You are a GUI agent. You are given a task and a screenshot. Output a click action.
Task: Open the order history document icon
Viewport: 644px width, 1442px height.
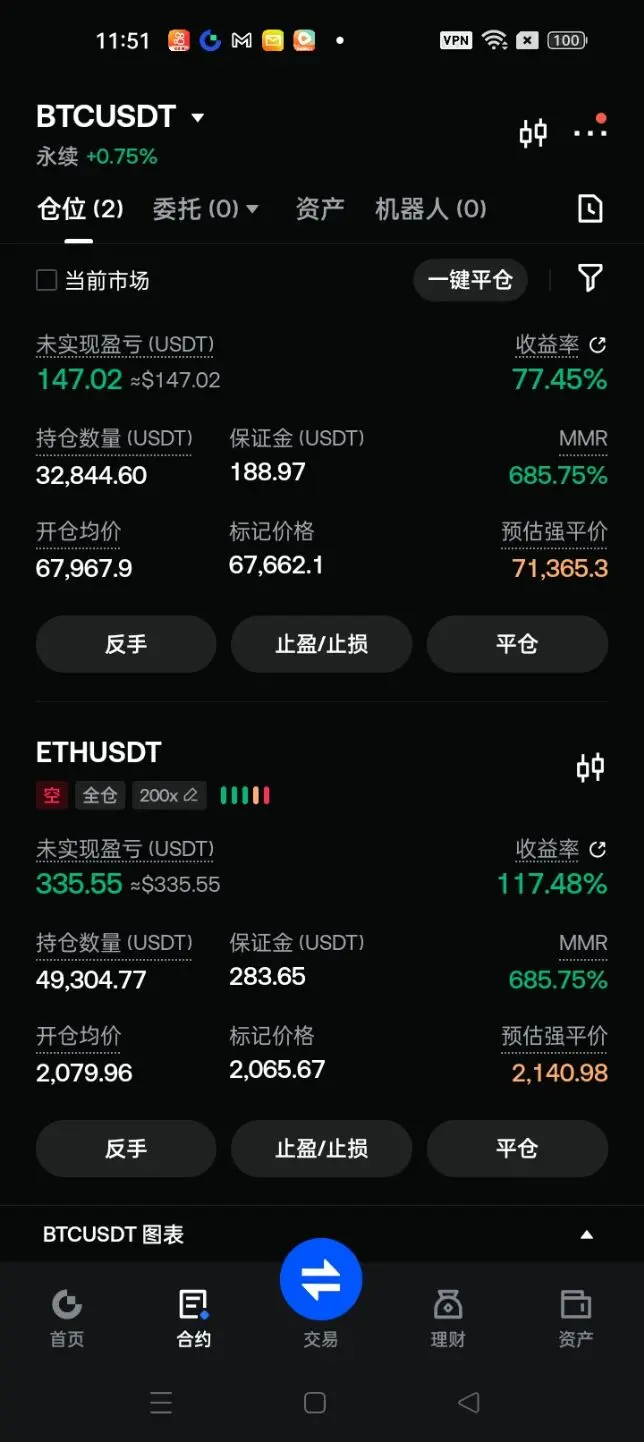(x=590, y=209)
